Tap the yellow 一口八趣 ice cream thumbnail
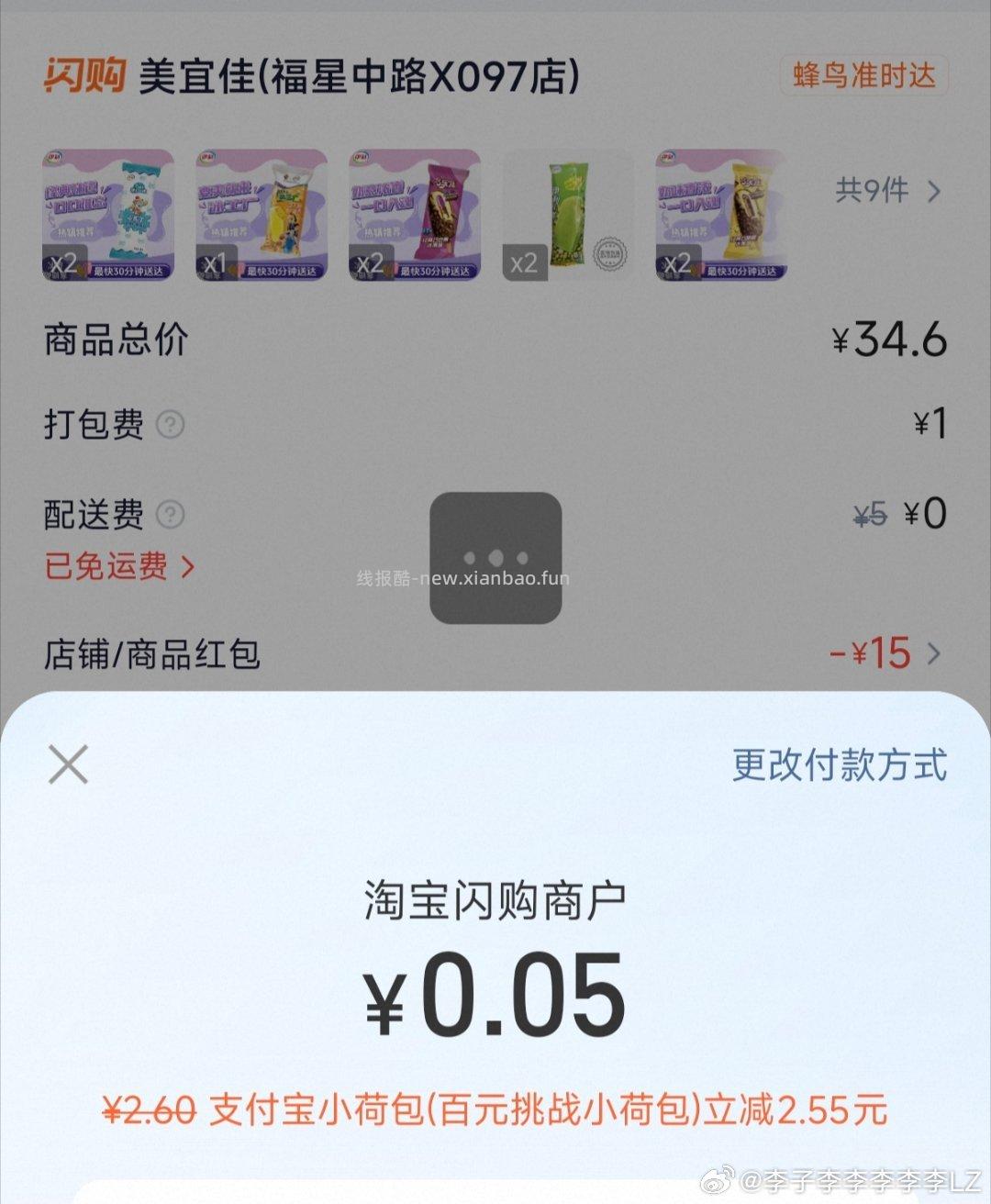 [721, 213]
